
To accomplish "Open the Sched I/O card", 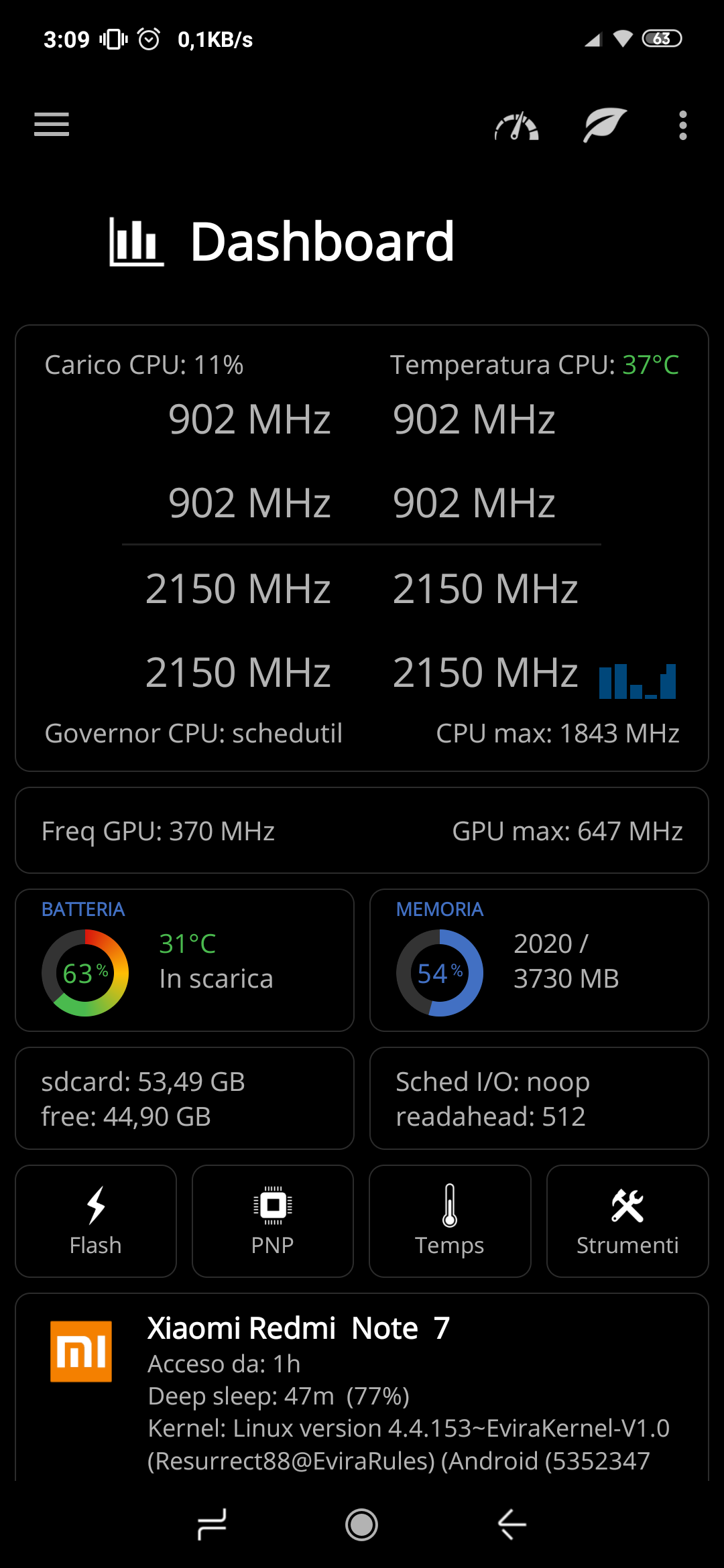I will (539, 1098).
